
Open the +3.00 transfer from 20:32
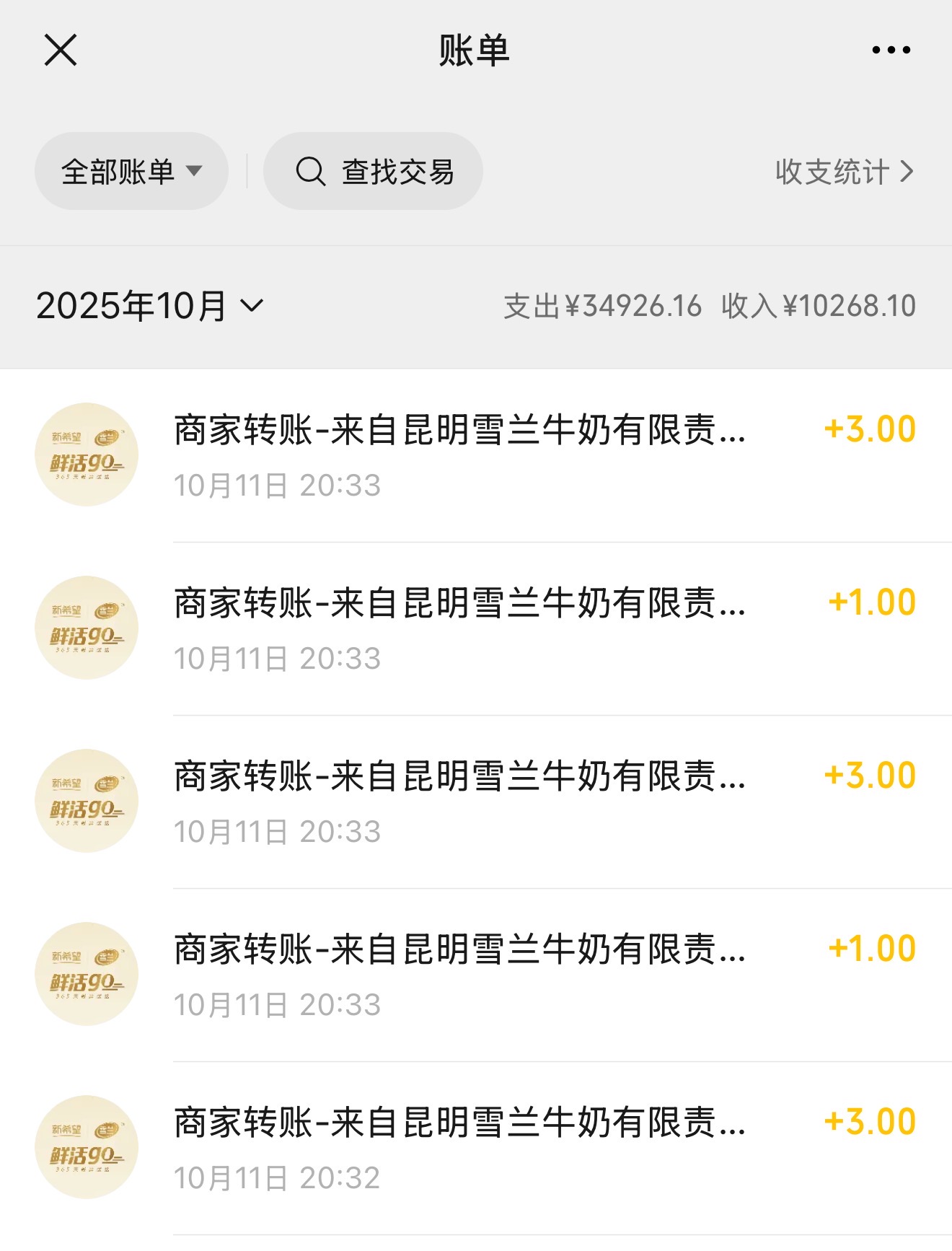coord(476,1147)
